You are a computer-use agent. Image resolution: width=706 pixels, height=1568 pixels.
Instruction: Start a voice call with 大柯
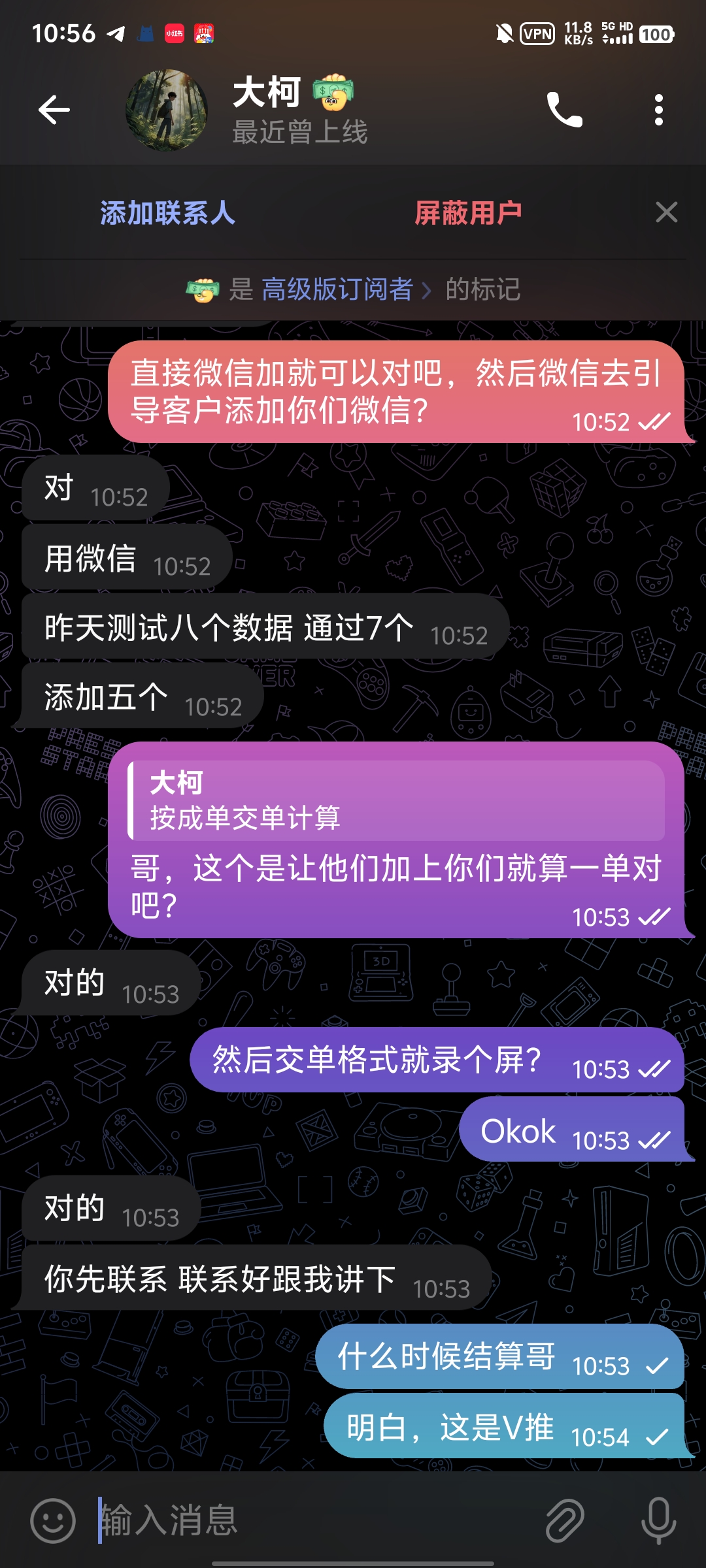pos(564,110)
